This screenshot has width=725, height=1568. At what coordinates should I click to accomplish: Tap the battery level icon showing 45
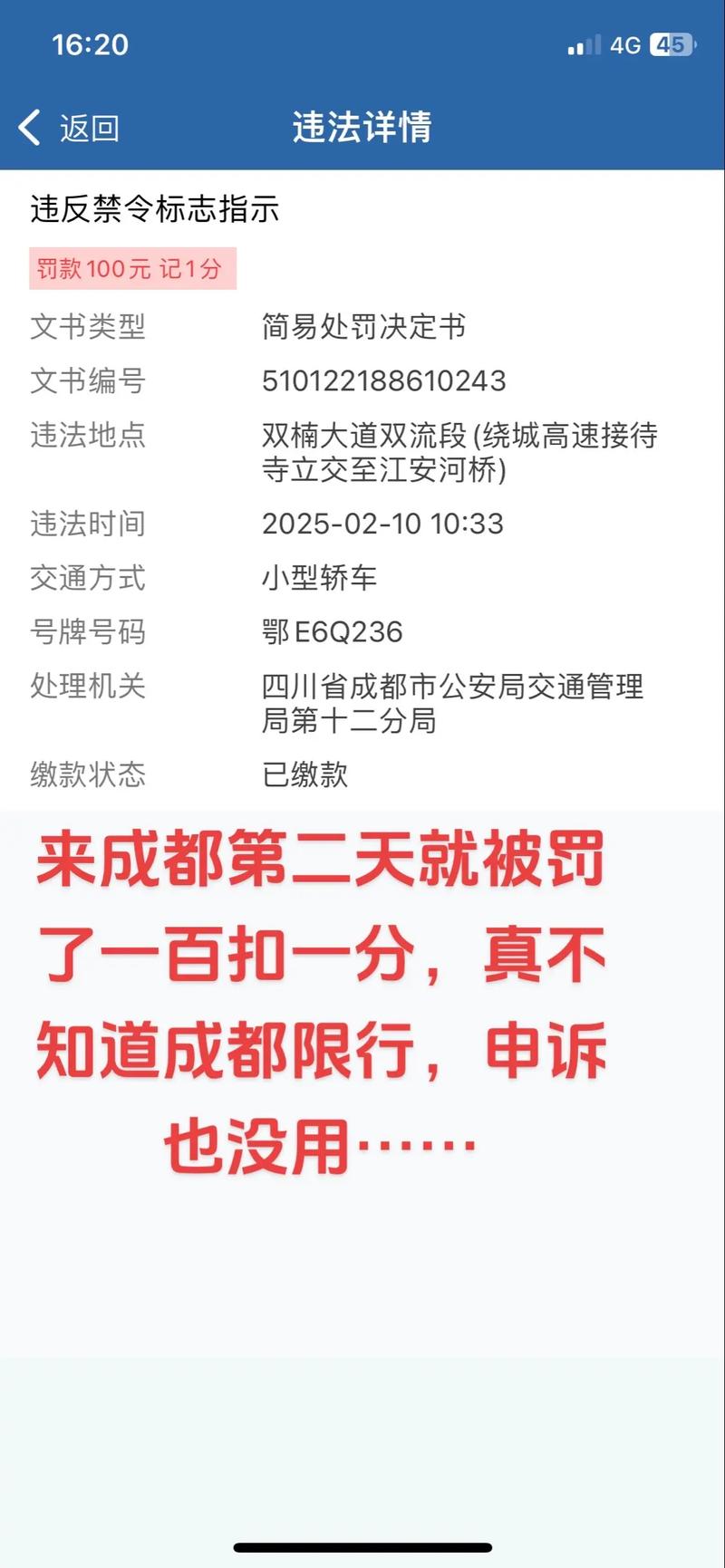coord(671,43)
